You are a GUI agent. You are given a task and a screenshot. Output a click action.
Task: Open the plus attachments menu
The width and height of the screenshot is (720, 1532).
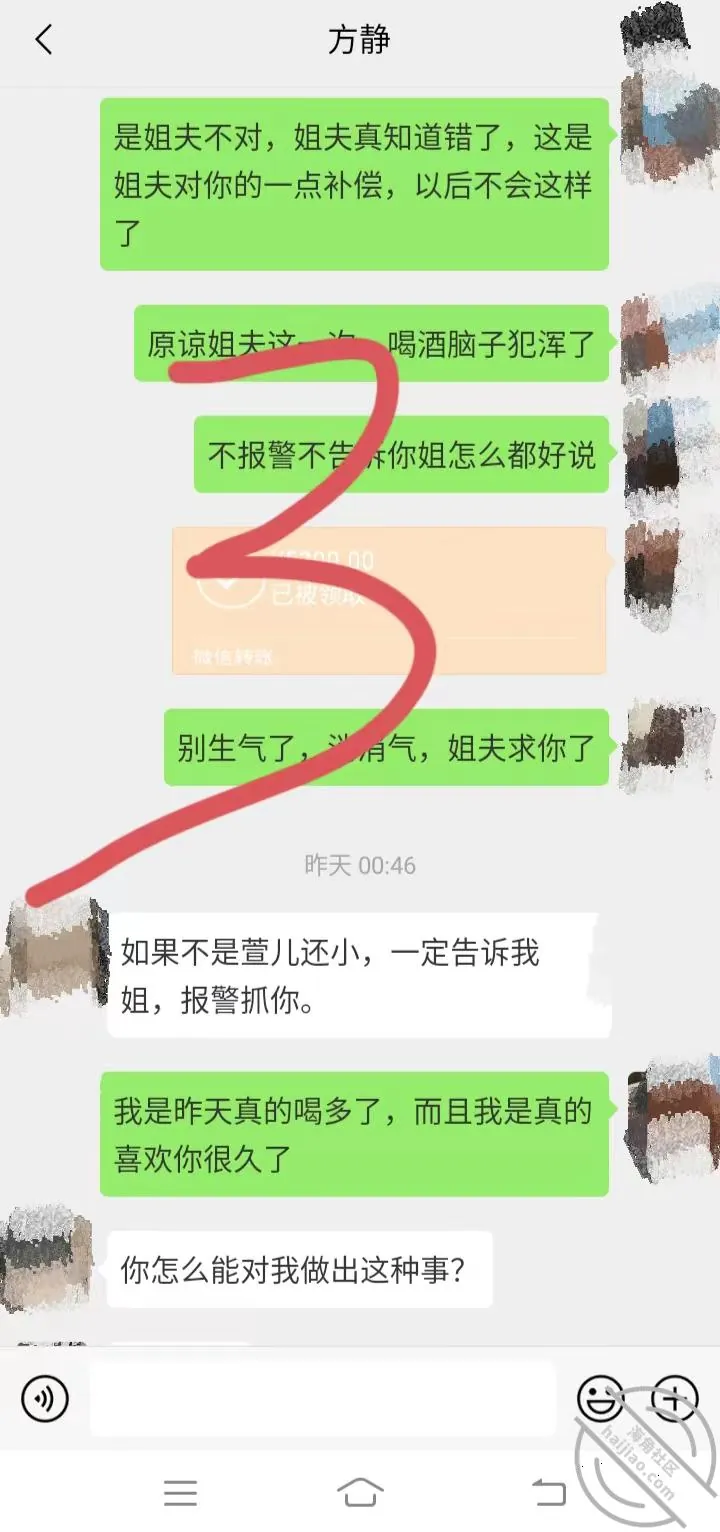[675, 1398]
